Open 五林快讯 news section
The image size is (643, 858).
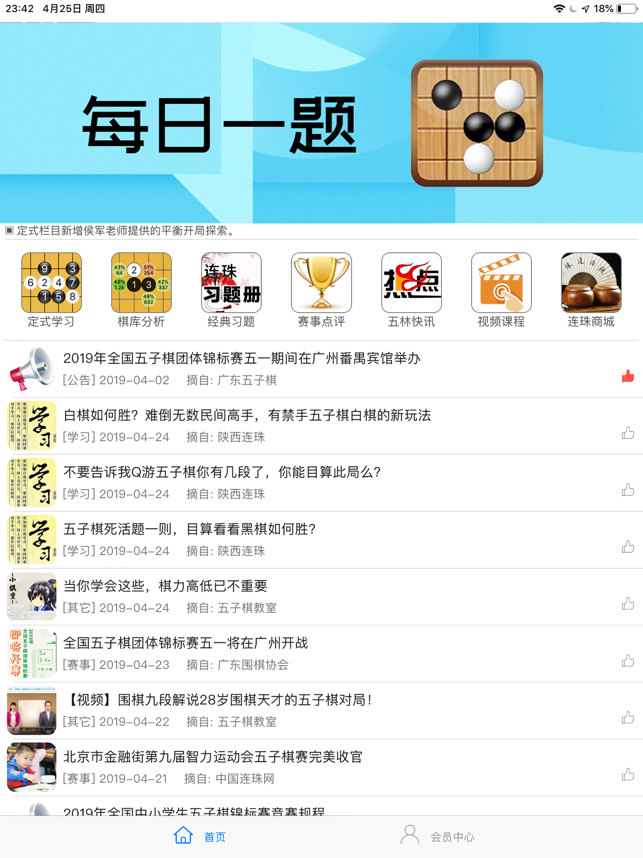(411, 290)
